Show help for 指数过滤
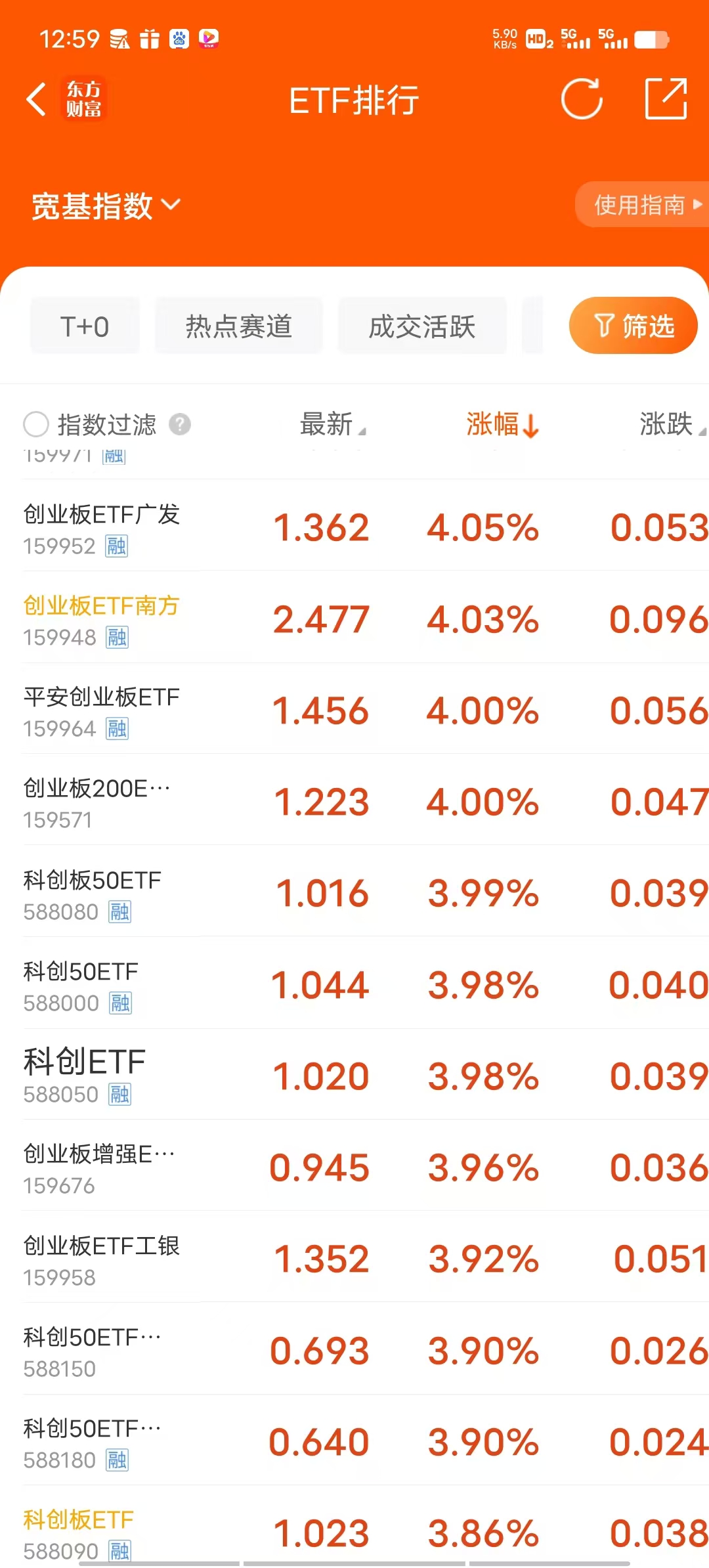The height and width of the screenshot is (1568, 709). coord(180,424)
